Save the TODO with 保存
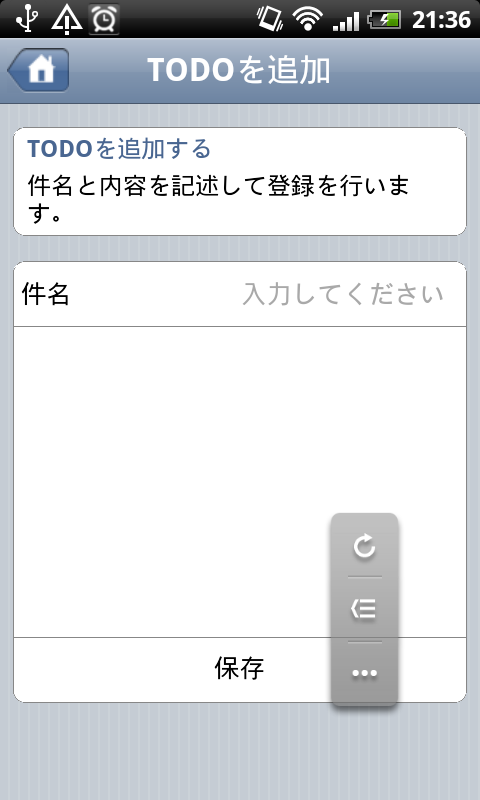This screenshot has width=480, height=800. click(240, 669)
